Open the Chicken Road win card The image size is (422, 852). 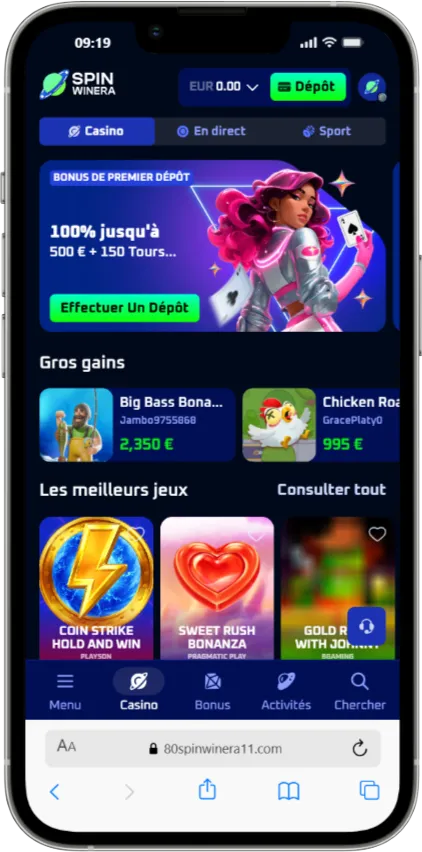[x=321, y=424]
